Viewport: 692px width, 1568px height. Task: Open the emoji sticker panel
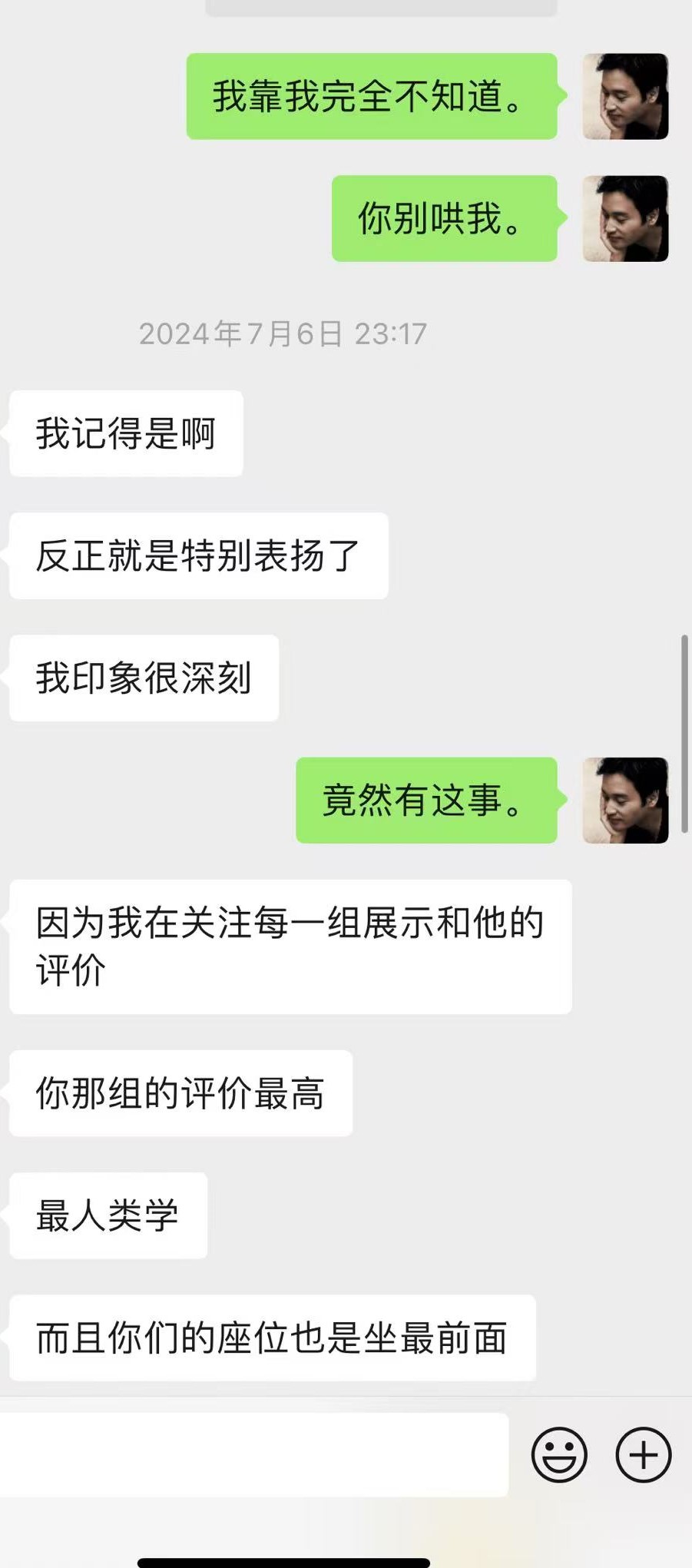click(x=559, y=1454)
